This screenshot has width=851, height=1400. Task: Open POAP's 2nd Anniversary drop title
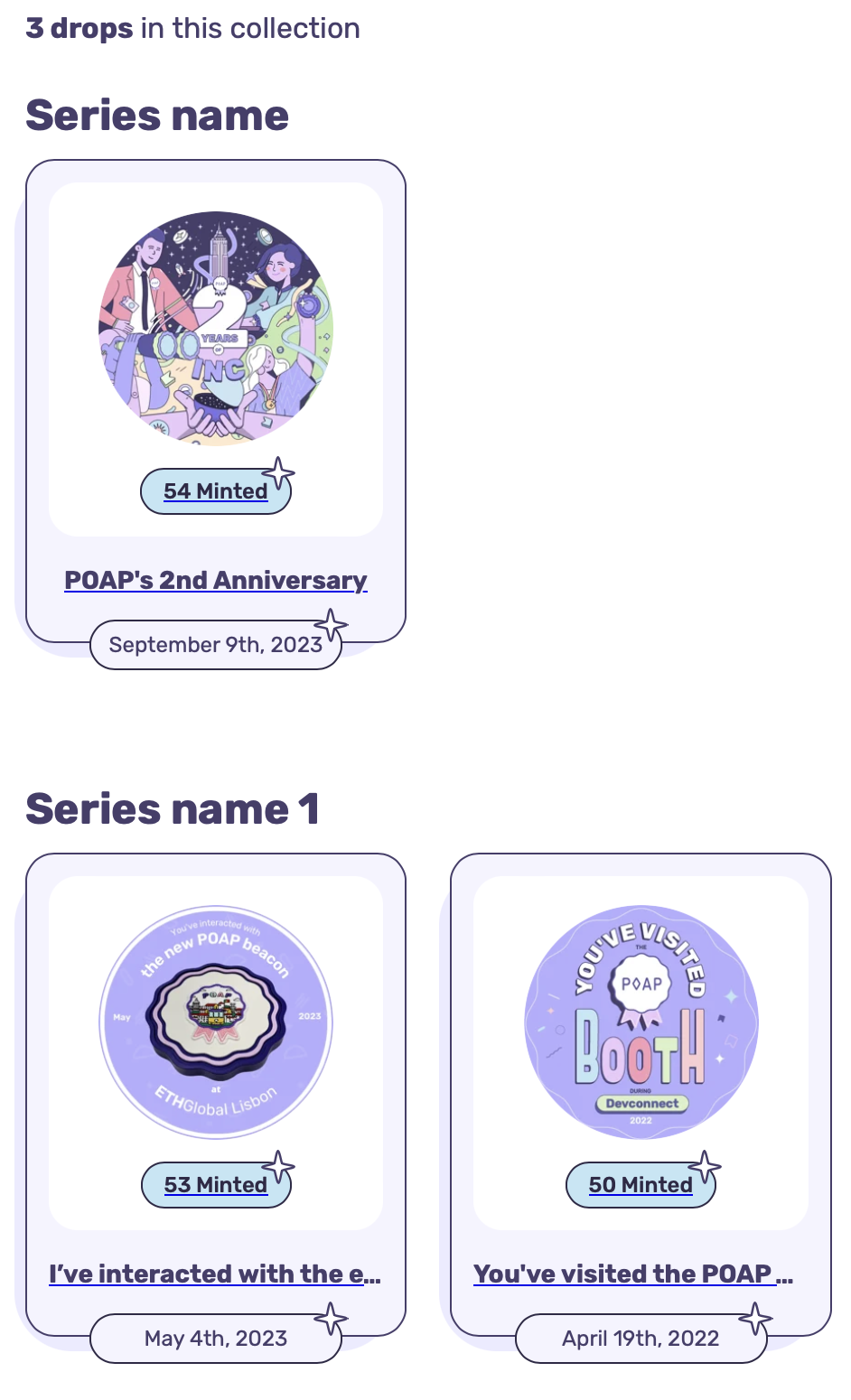pyautogui.click(x=215, y=580)
